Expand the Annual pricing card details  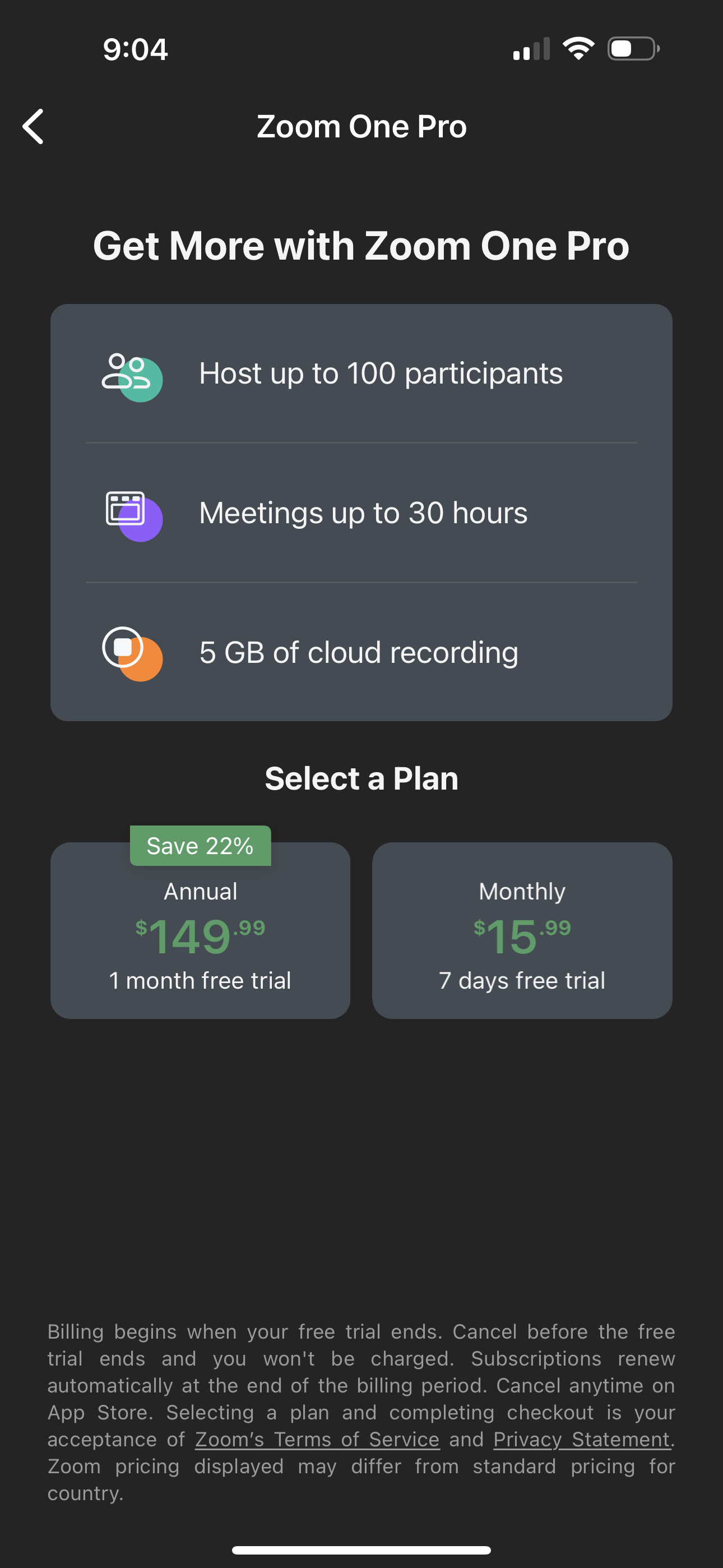point(200,931)
